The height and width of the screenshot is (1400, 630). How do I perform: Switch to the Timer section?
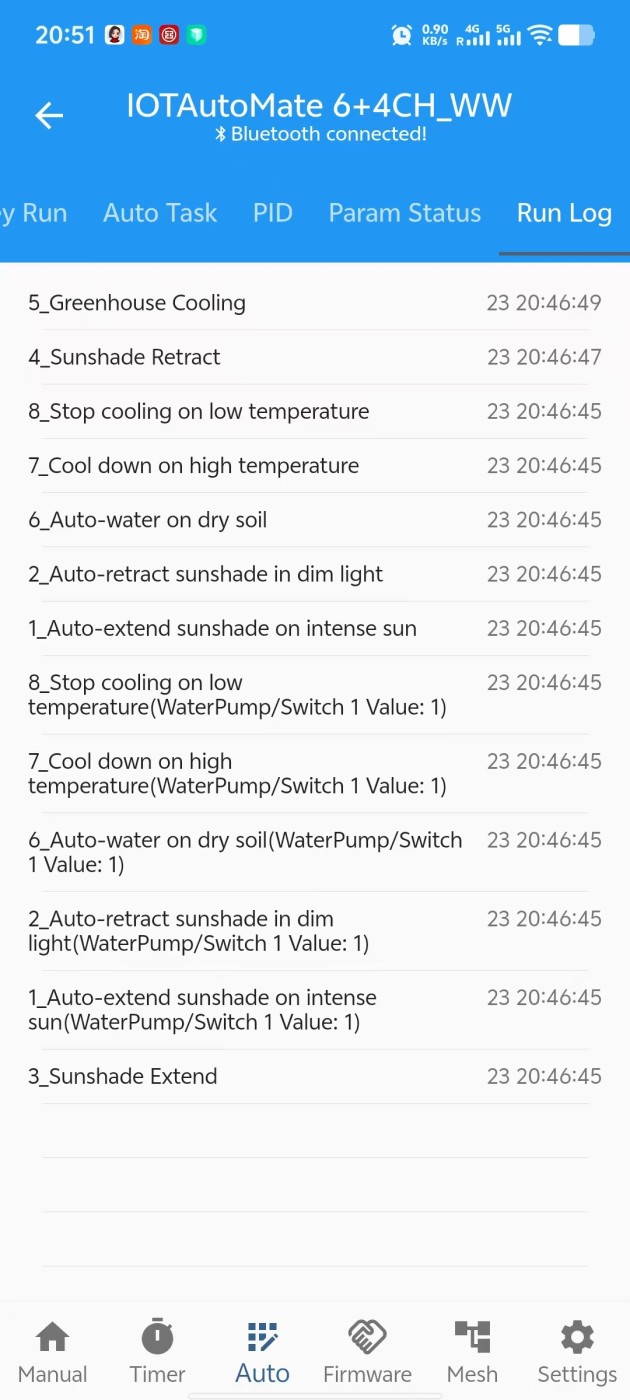point(157,1351)
